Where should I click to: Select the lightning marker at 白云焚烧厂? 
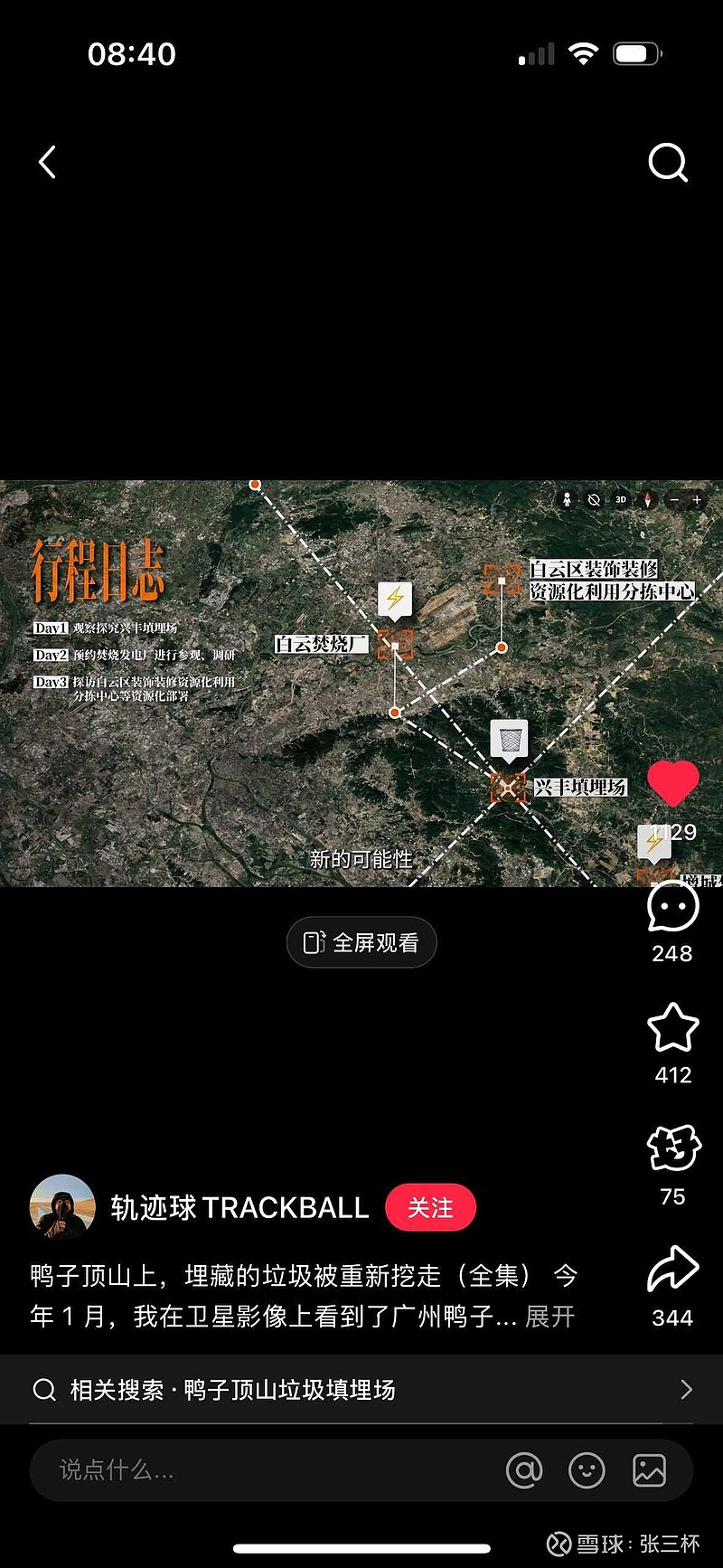(395, 599)
